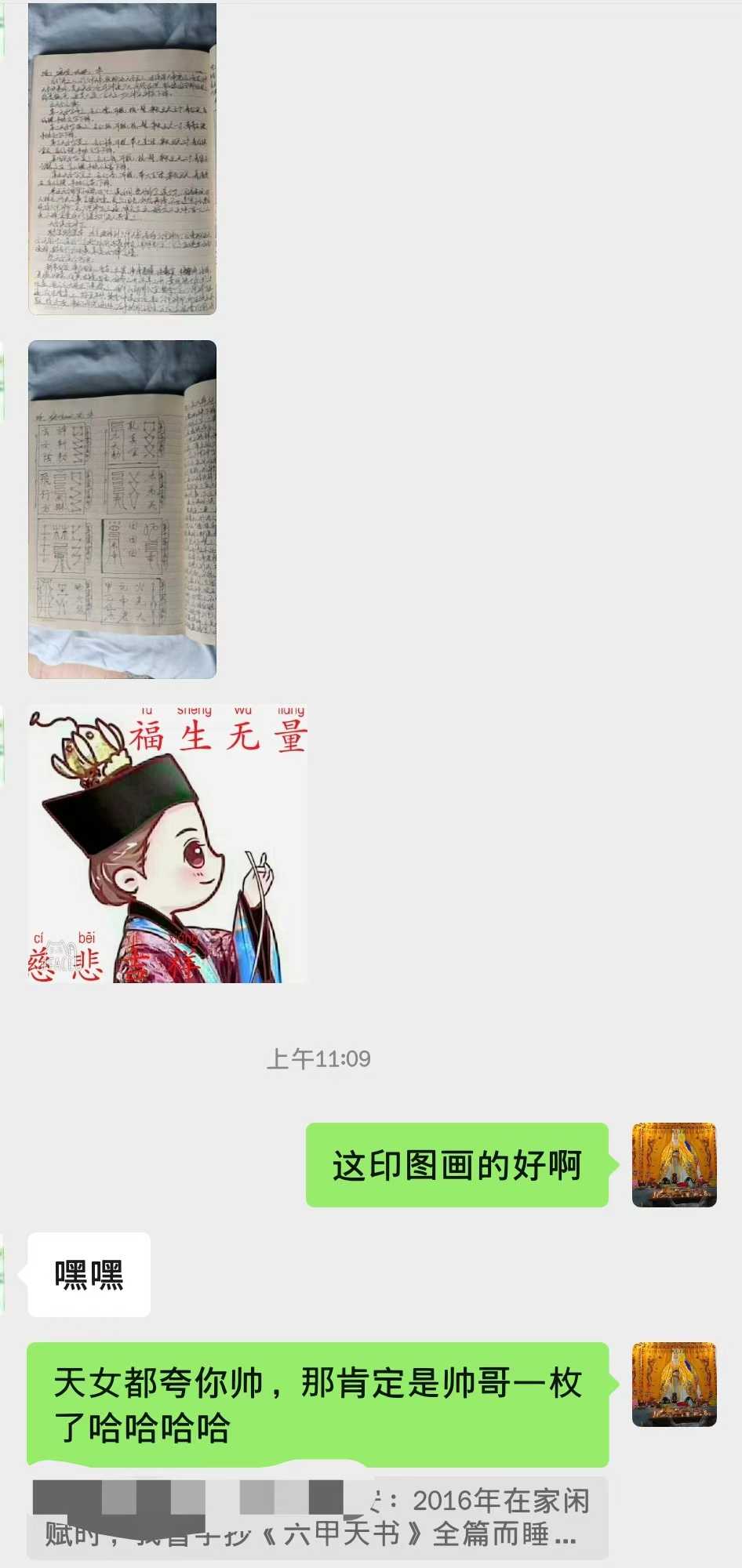Open the seal diagrams notebook photo
The width and height of the screenshot is (742, 1568).
tap(122, 510)
